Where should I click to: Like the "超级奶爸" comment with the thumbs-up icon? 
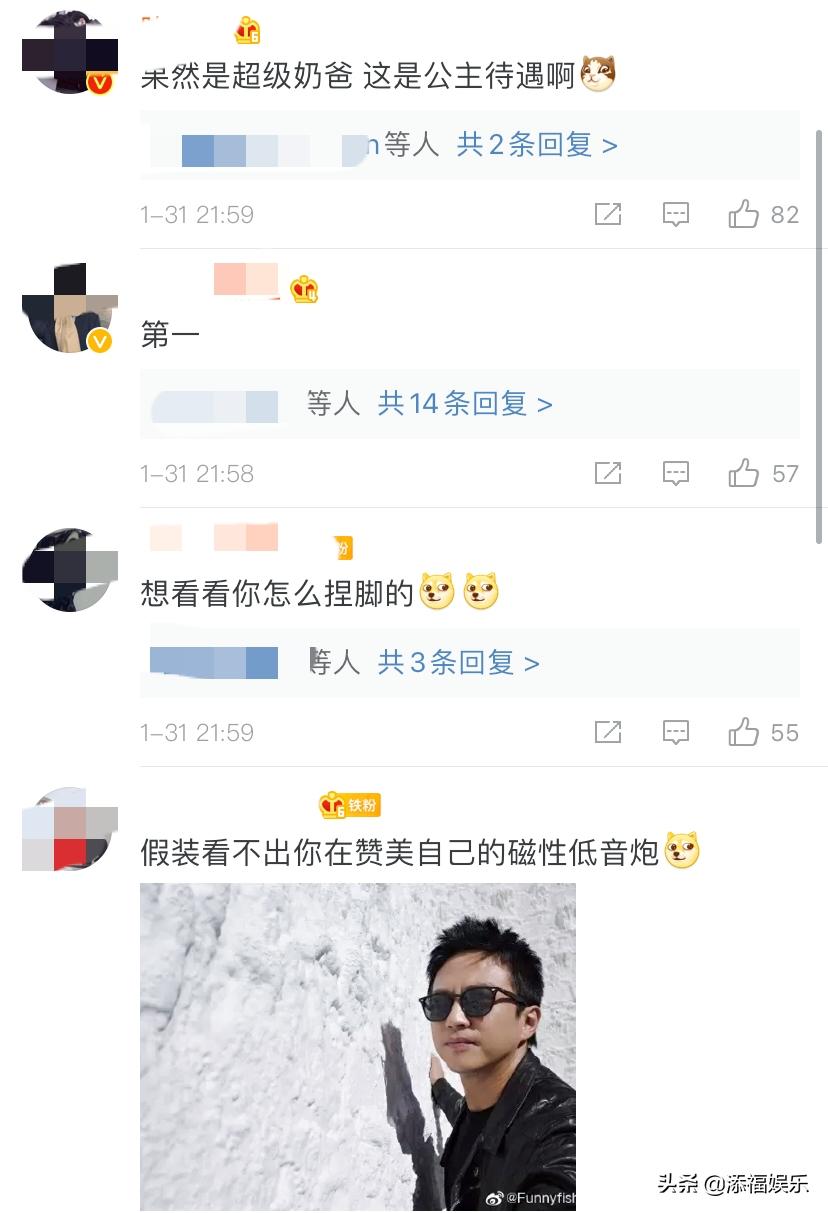click(x=744, y=213)
